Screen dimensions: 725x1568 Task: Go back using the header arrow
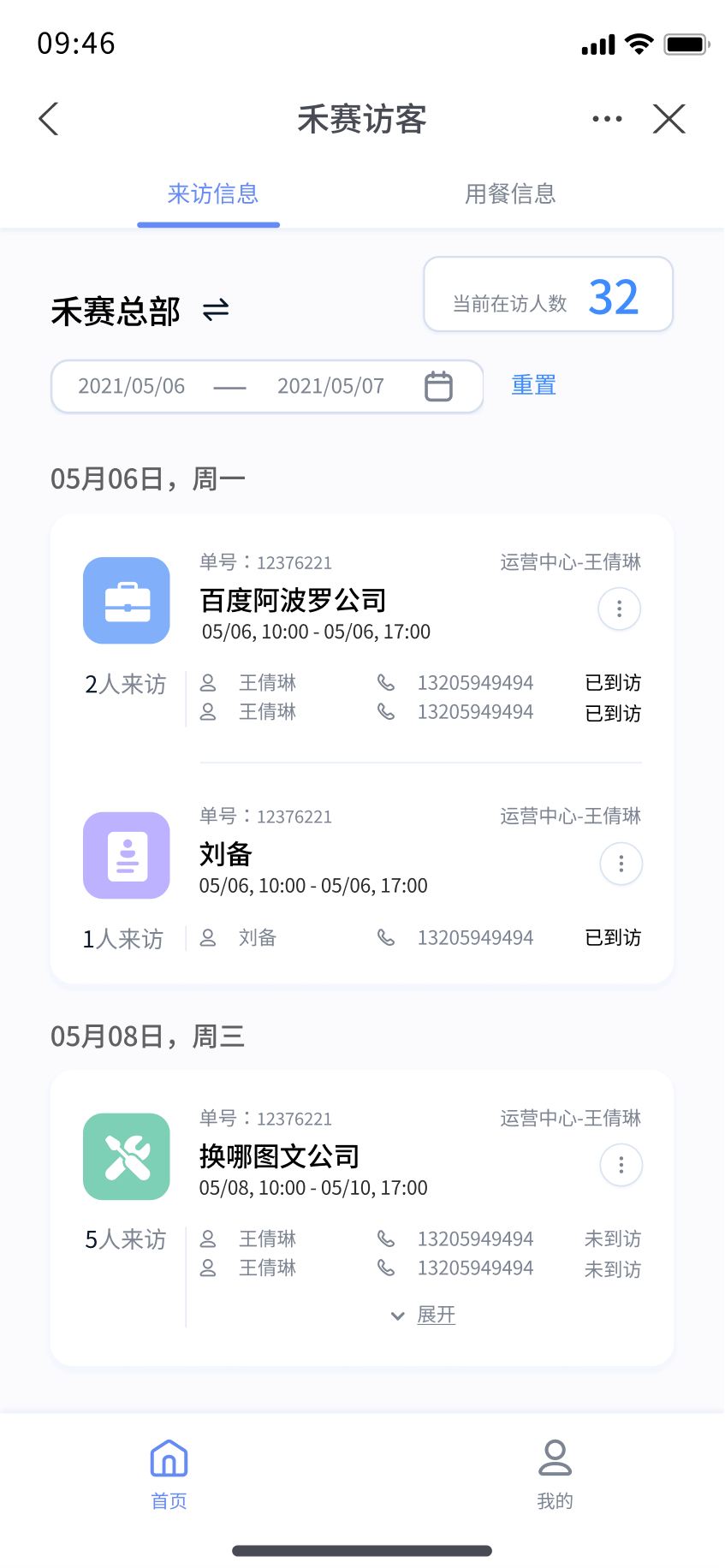point(50,119)
